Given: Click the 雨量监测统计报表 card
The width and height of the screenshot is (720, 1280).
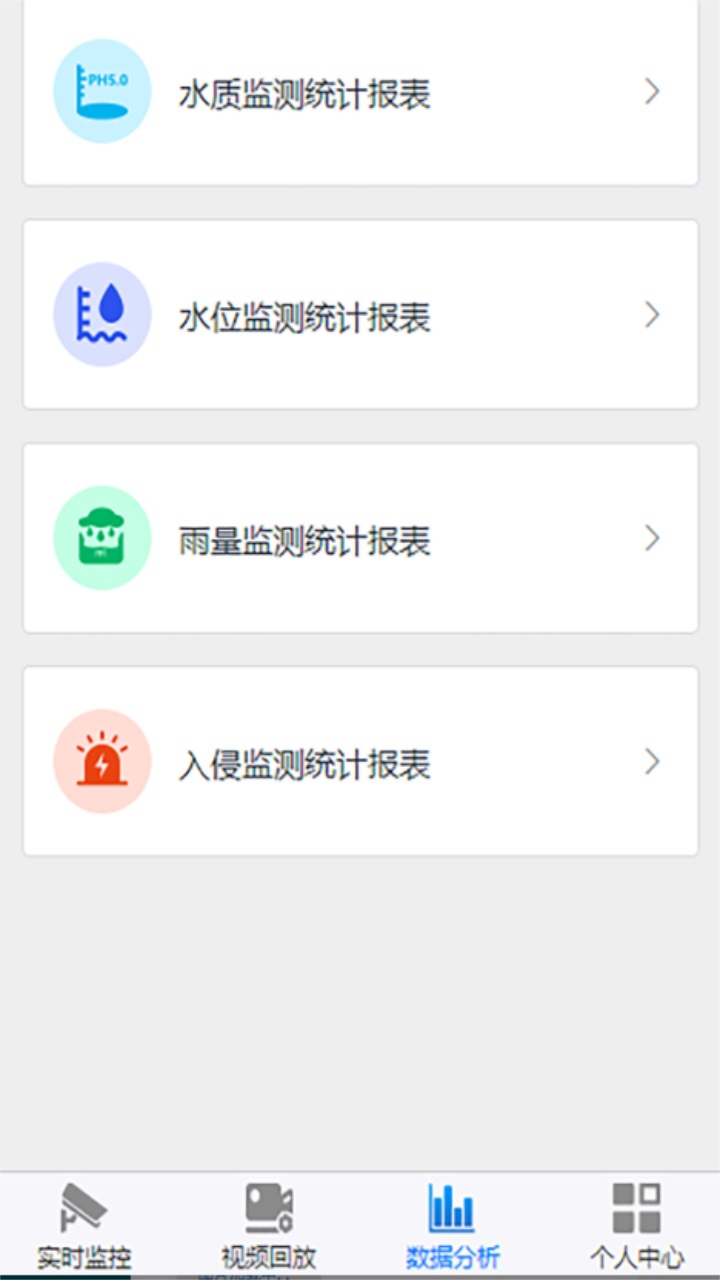Looking at the screenshot, I should tap(360, 538).
